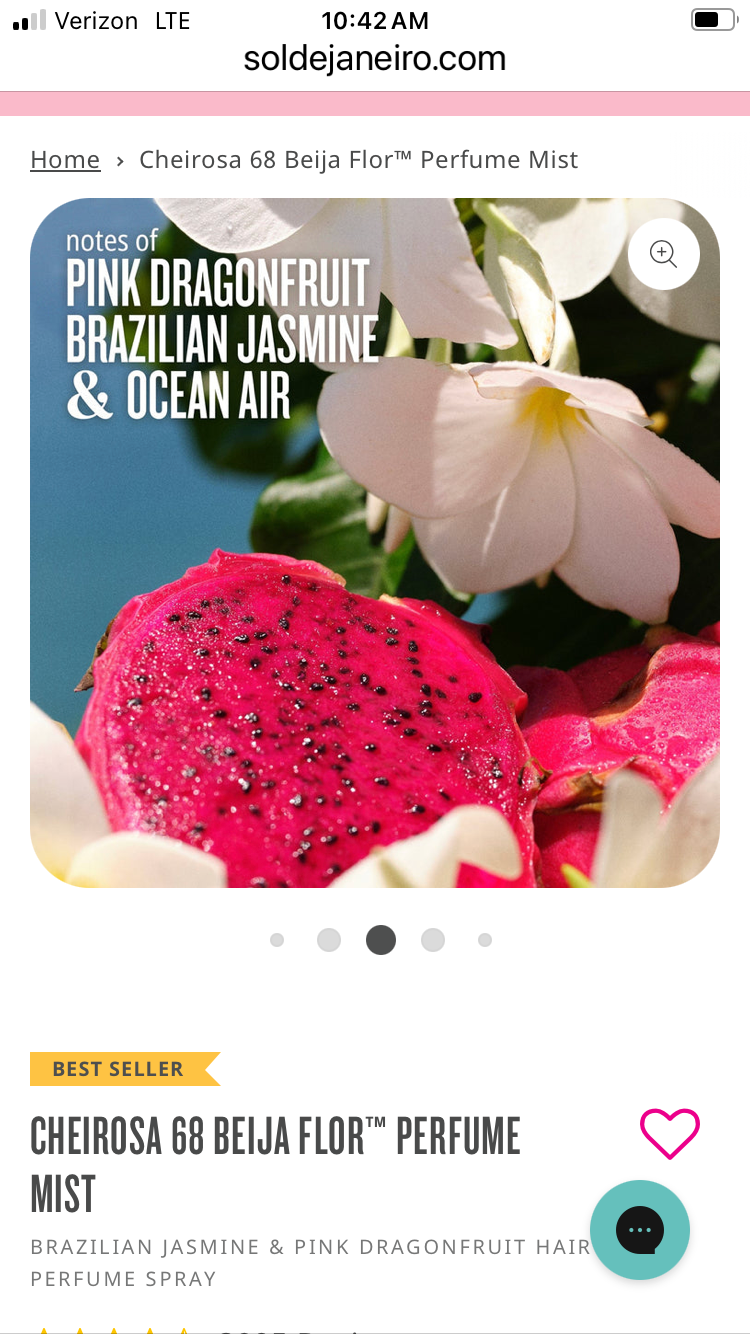
Task: Zoom into the product image
Action: (x=663, y=254)
